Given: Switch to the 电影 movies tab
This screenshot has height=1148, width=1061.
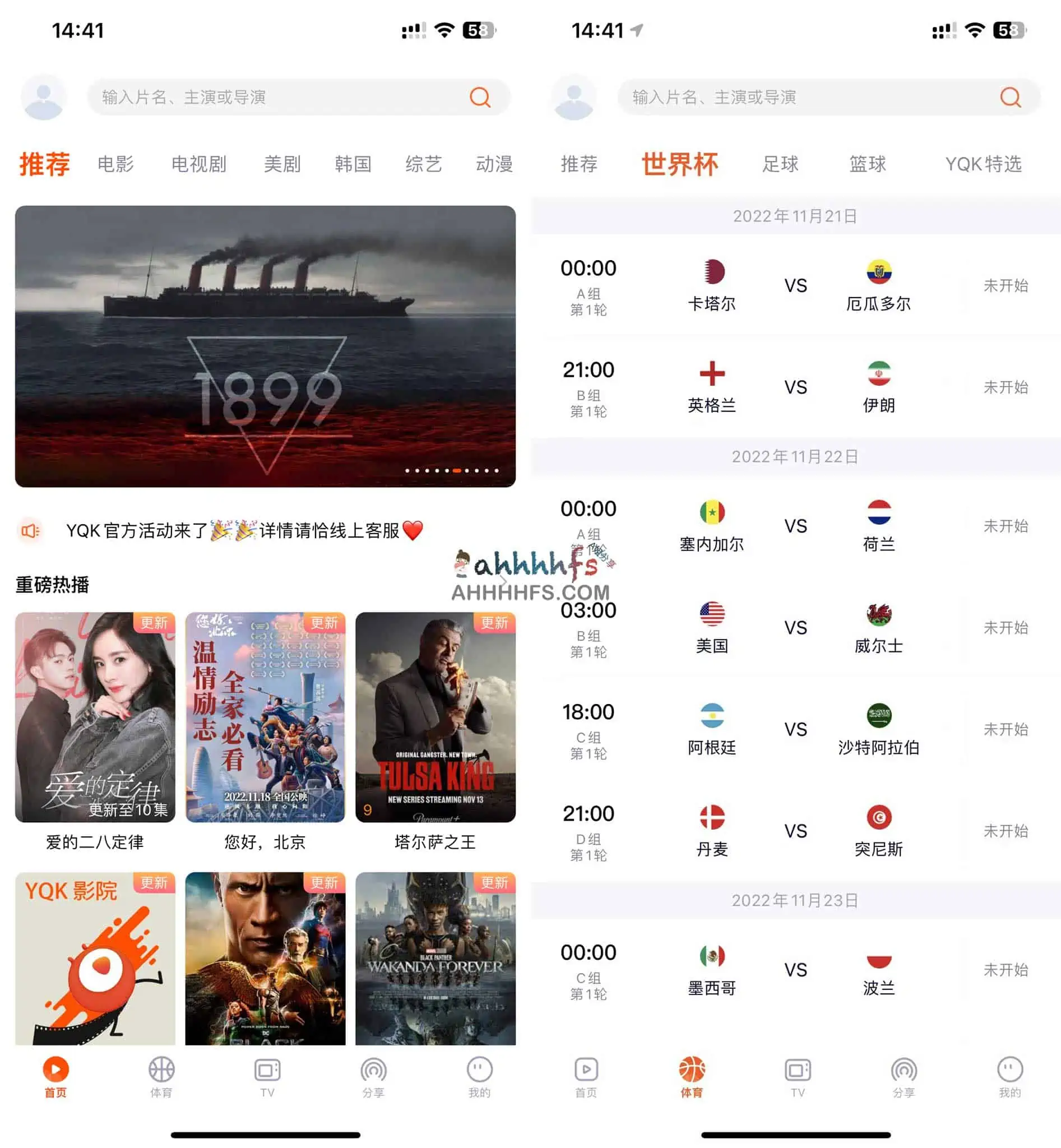Looking at the screenshot, I should click(116, 165).
